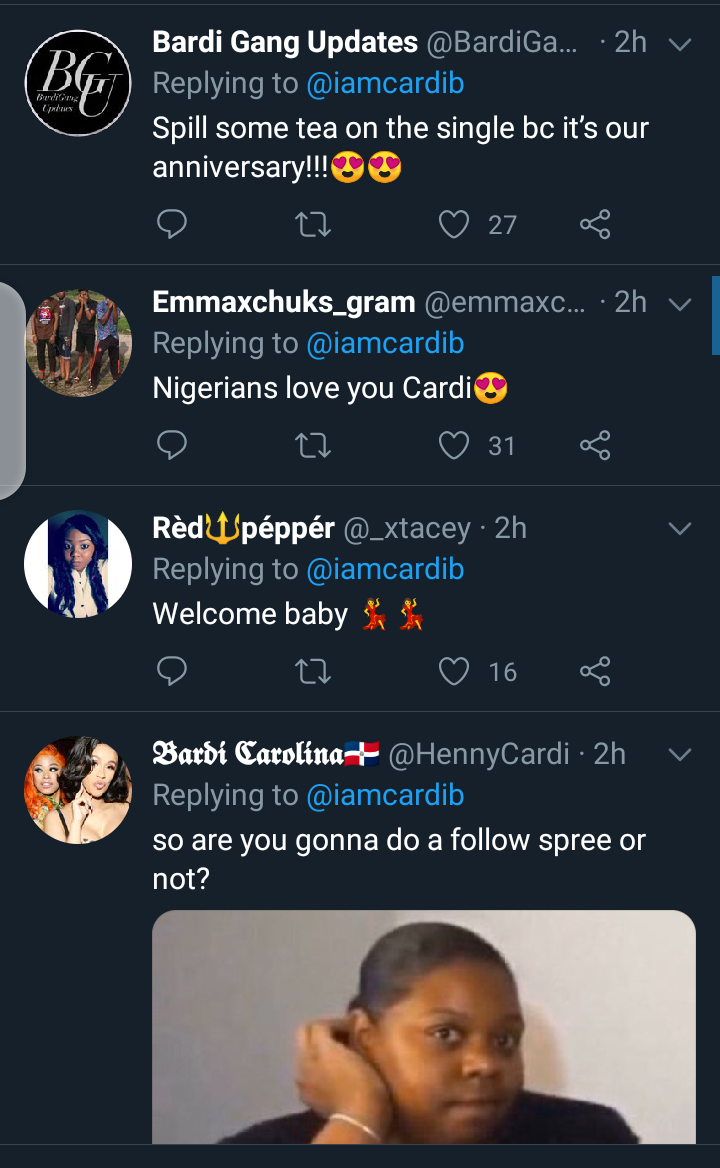Share Bardi Gang Updates' tweet
The image size is (720, 1168).
click(x=595, y=224)
